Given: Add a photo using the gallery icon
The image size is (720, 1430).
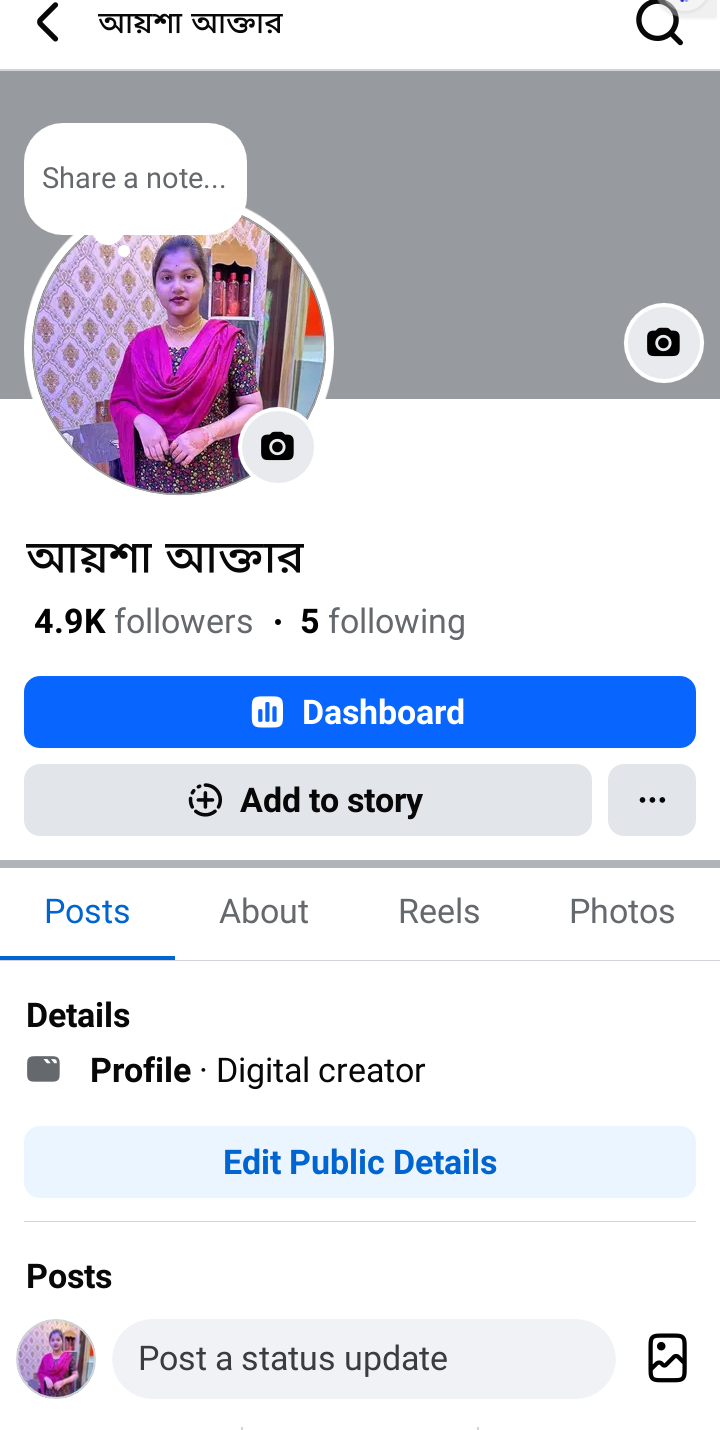Looking at the screenshot, I should coord(667,1358).
